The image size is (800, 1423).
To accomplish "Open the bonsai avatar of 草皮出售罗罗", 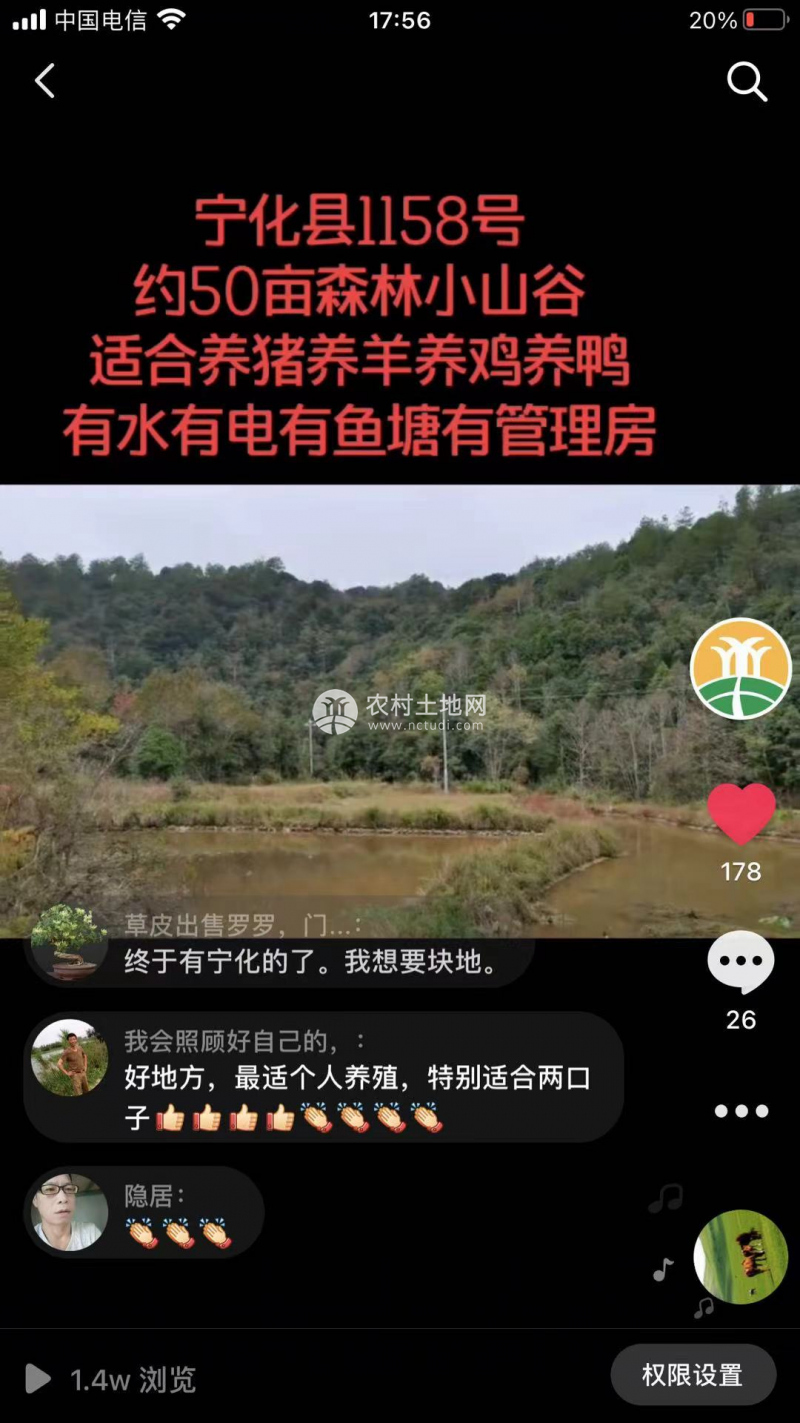I will [x=69, y=941].
